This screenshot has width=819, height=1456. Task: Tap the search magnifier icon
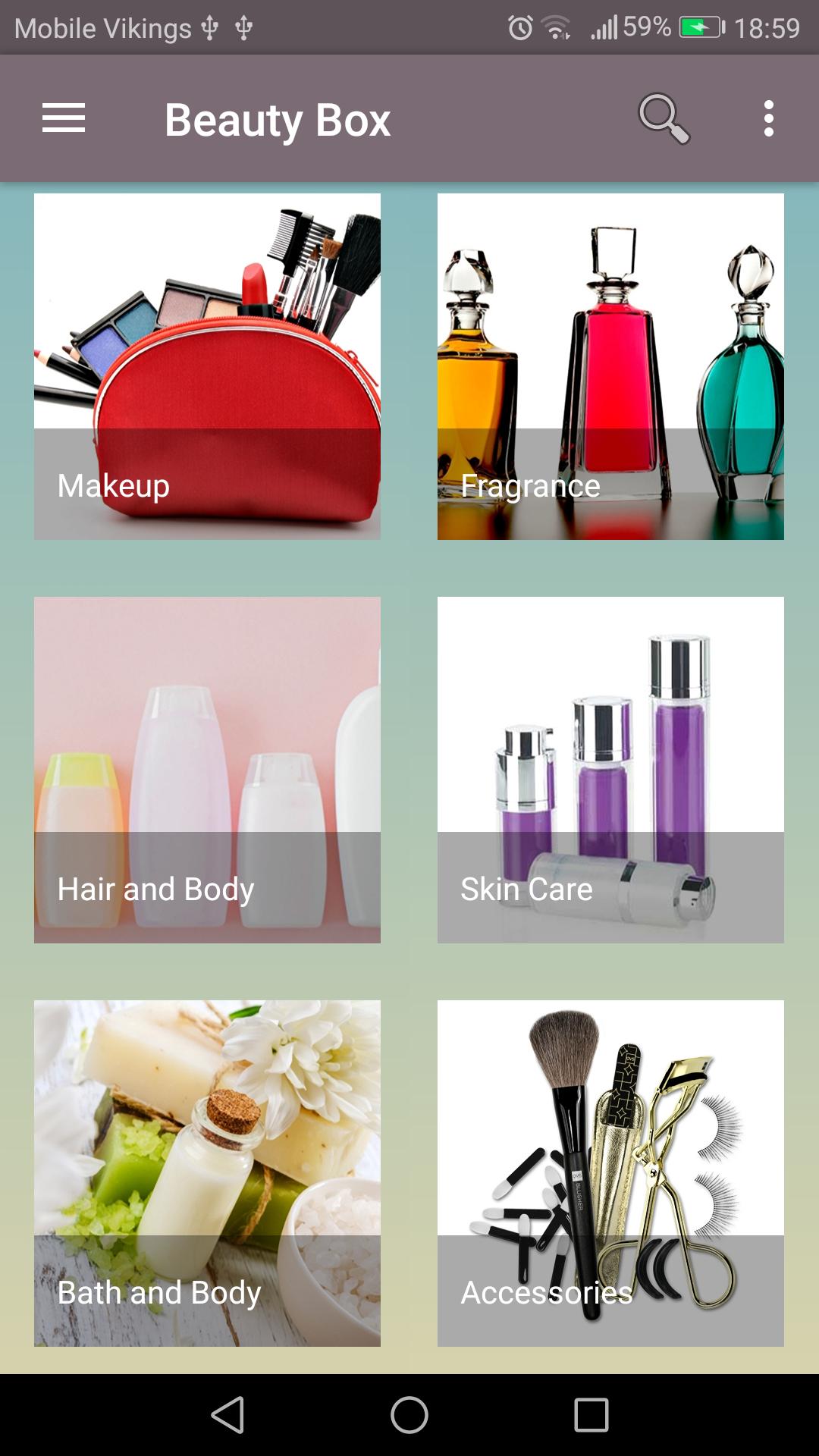tap(664, 118)
